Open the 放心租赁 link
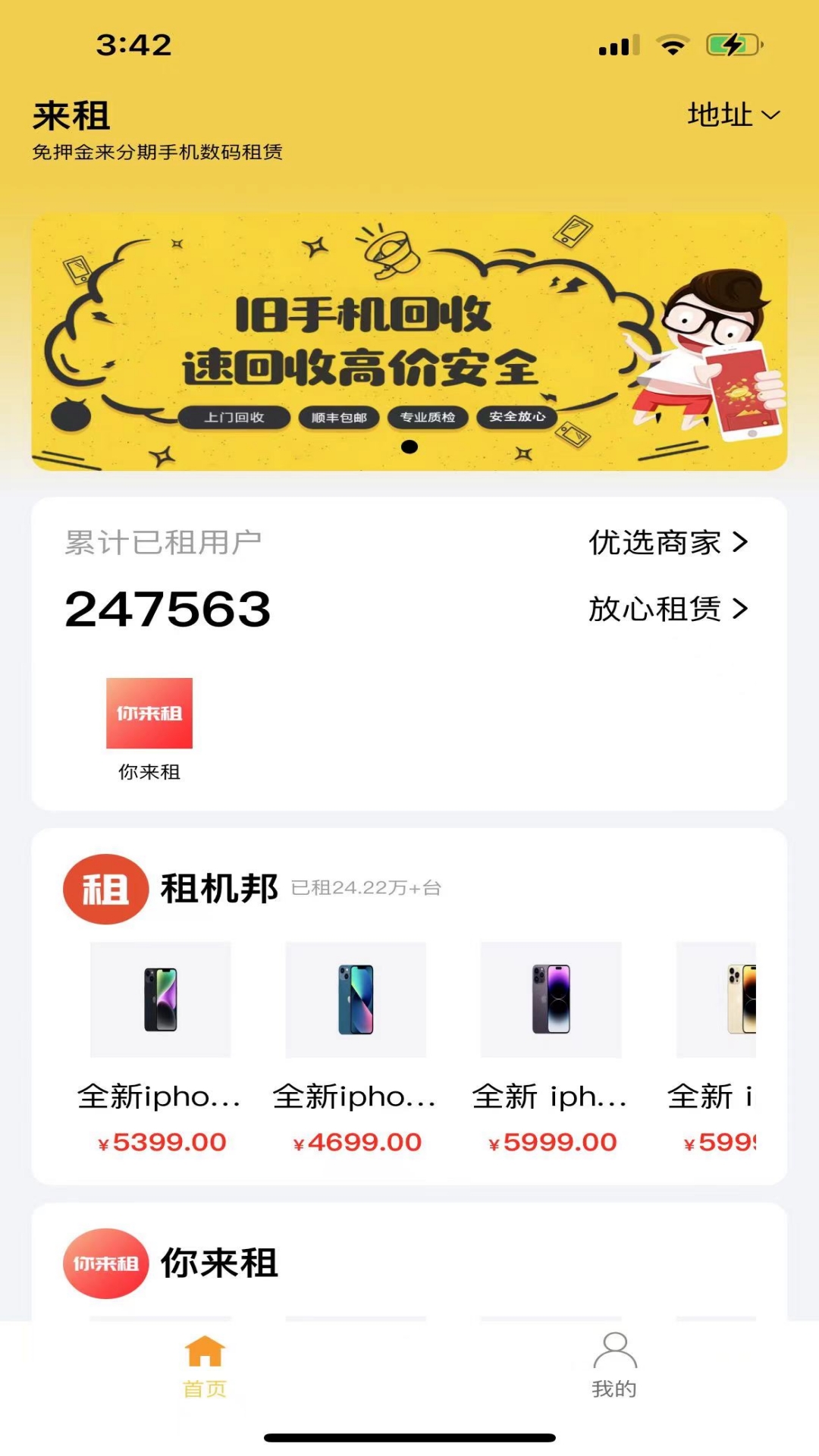 (668, 609)
